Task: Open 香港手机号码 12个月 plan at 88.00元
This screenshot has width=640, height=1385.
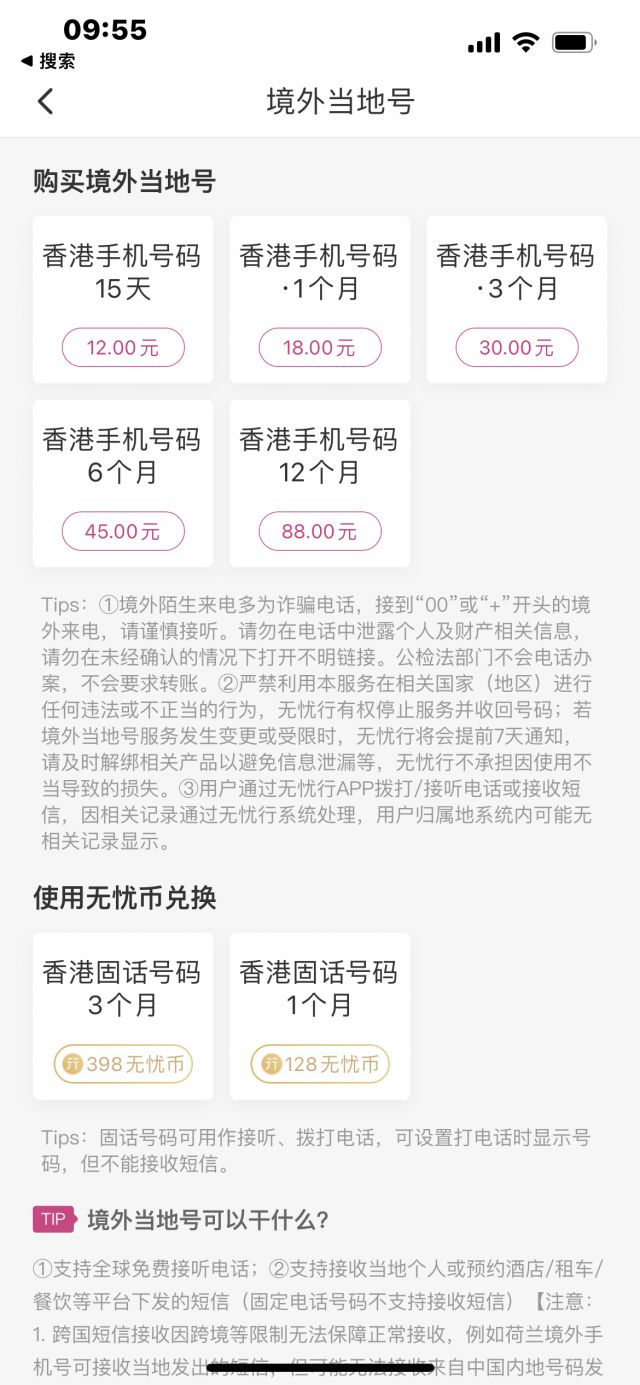Action: click(x=320, y=531)
